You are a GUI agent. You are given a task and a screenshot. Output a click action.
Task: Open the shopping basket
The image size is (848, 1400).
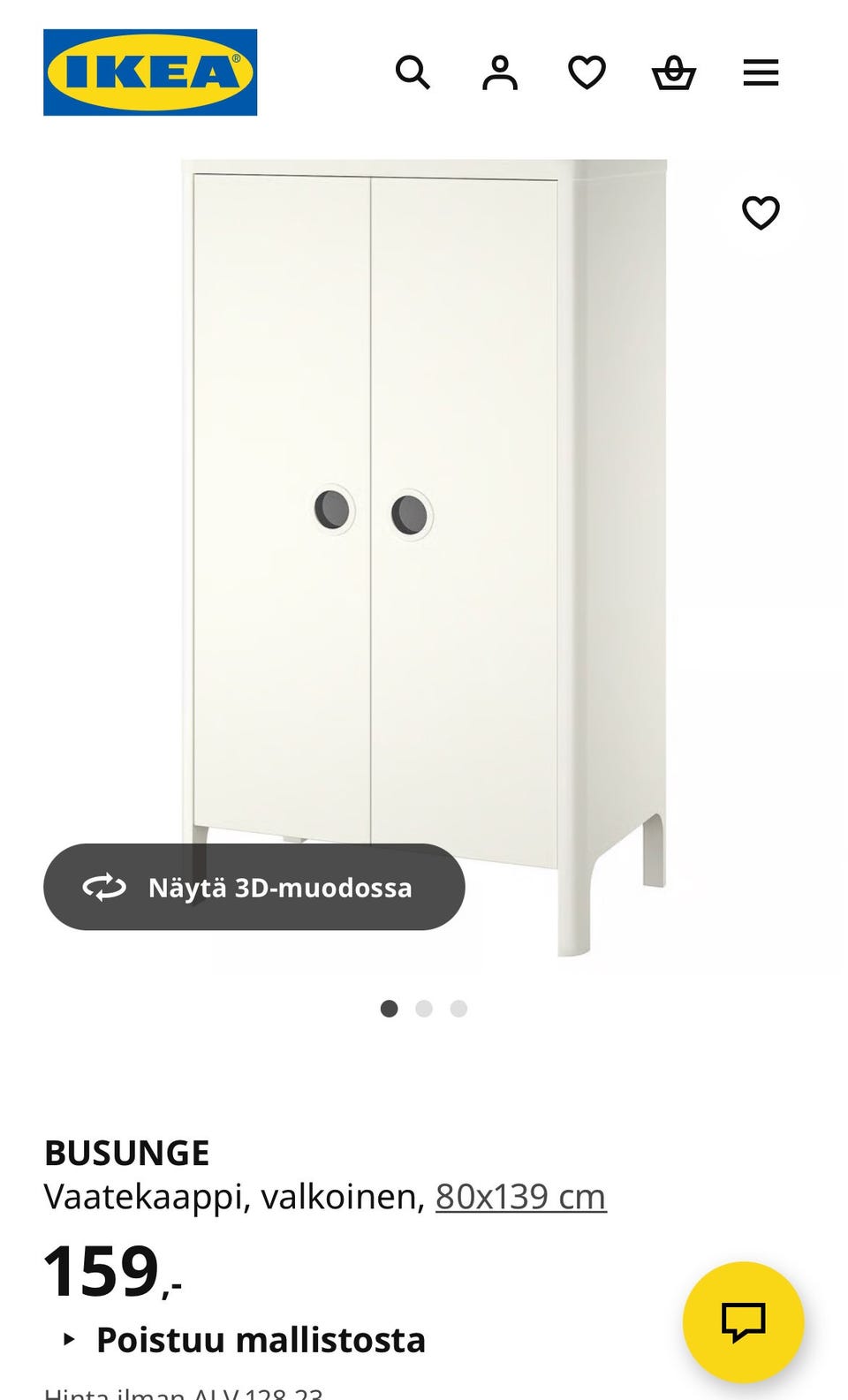click(x=674, y=72)
